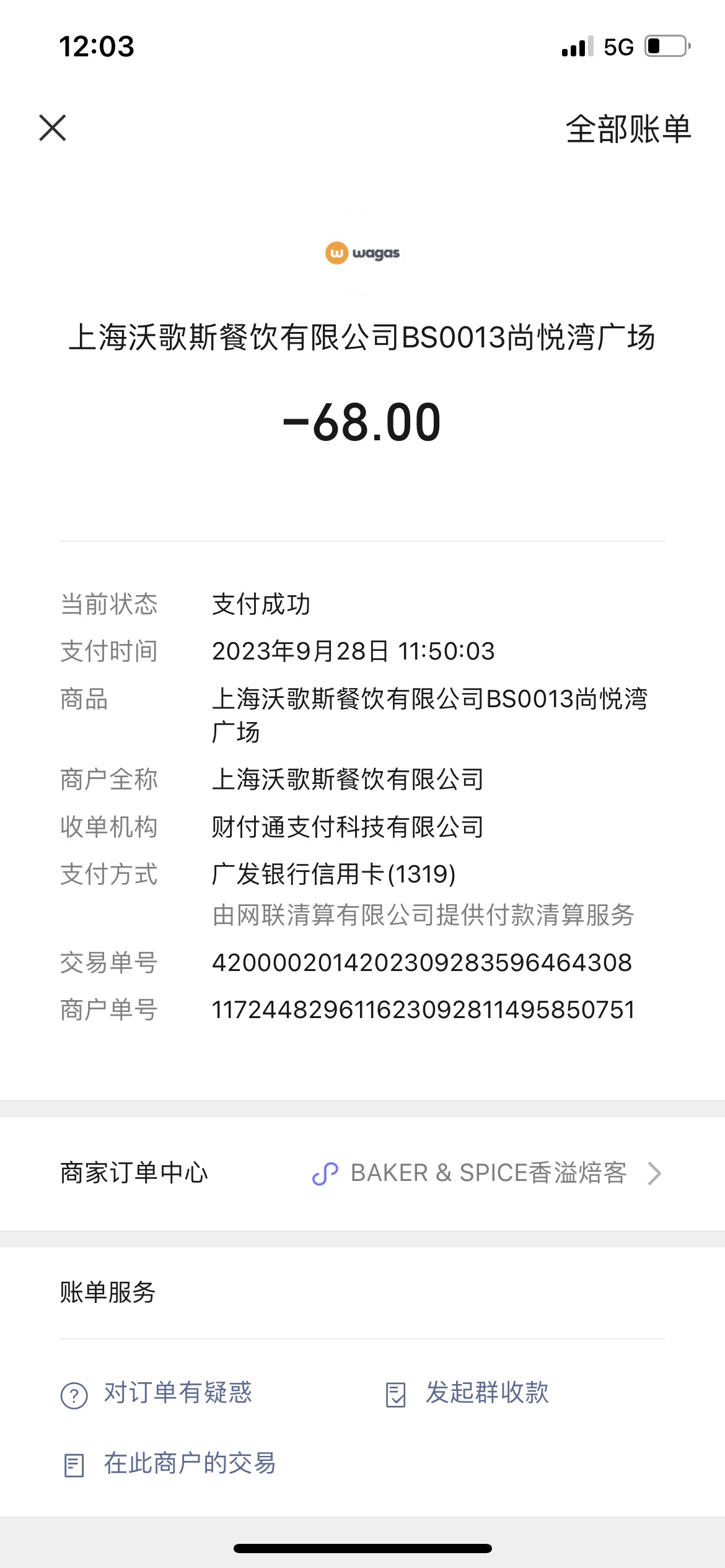Viewport: 725px width, 1568px height.
Task: Tap 对订单有疑惑 for order help
Action: [157, 1393]
